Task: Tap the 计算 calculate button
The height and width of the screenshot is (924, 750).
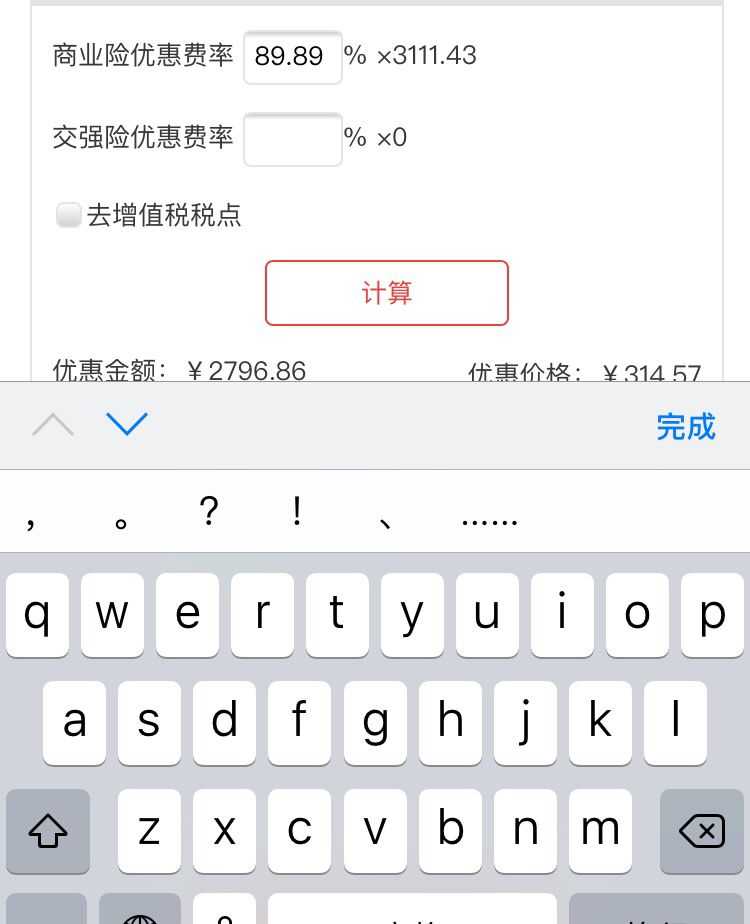Action: [x=386, y=294]
